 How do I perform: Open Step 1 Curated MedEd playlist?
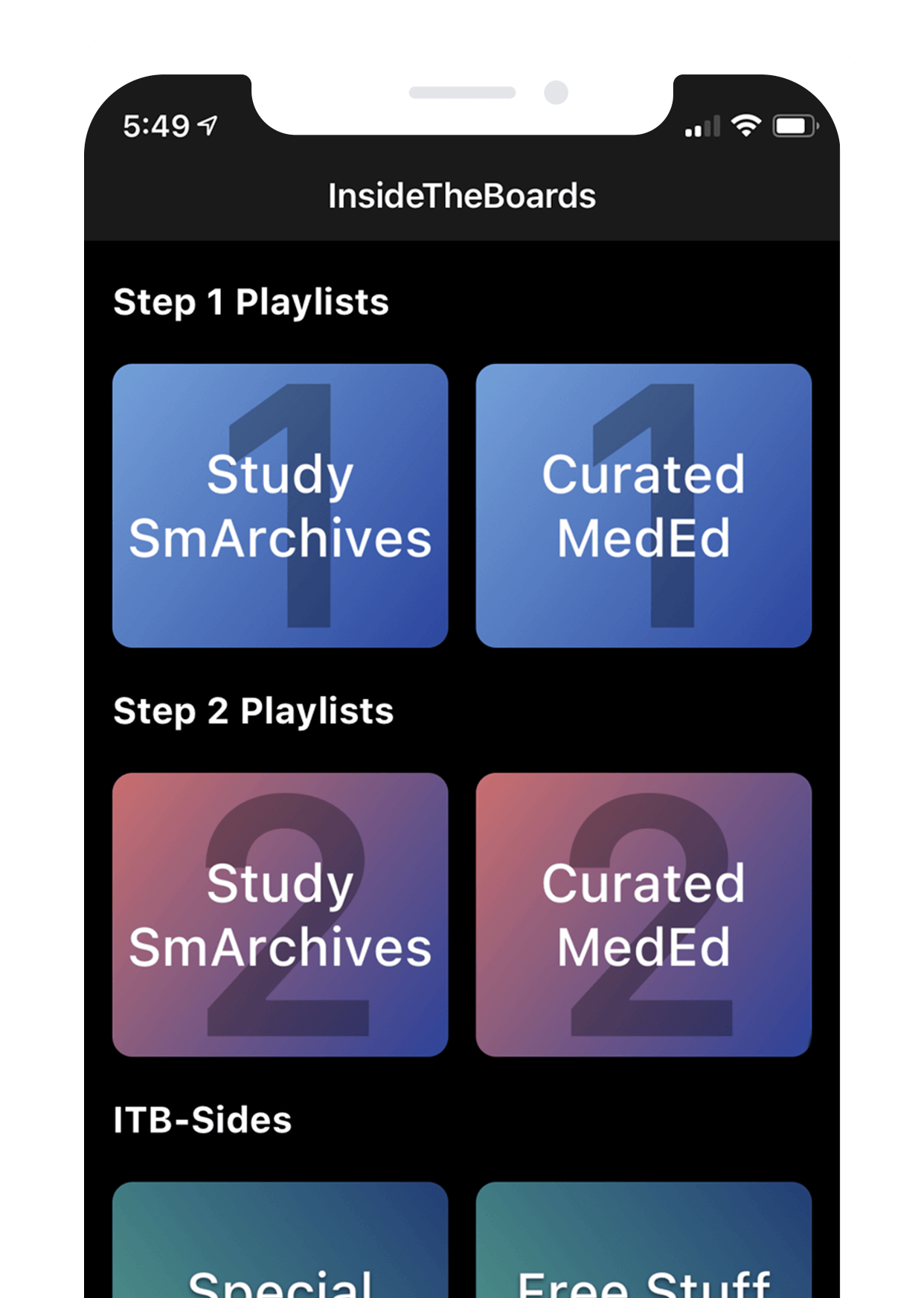(644, 505)
